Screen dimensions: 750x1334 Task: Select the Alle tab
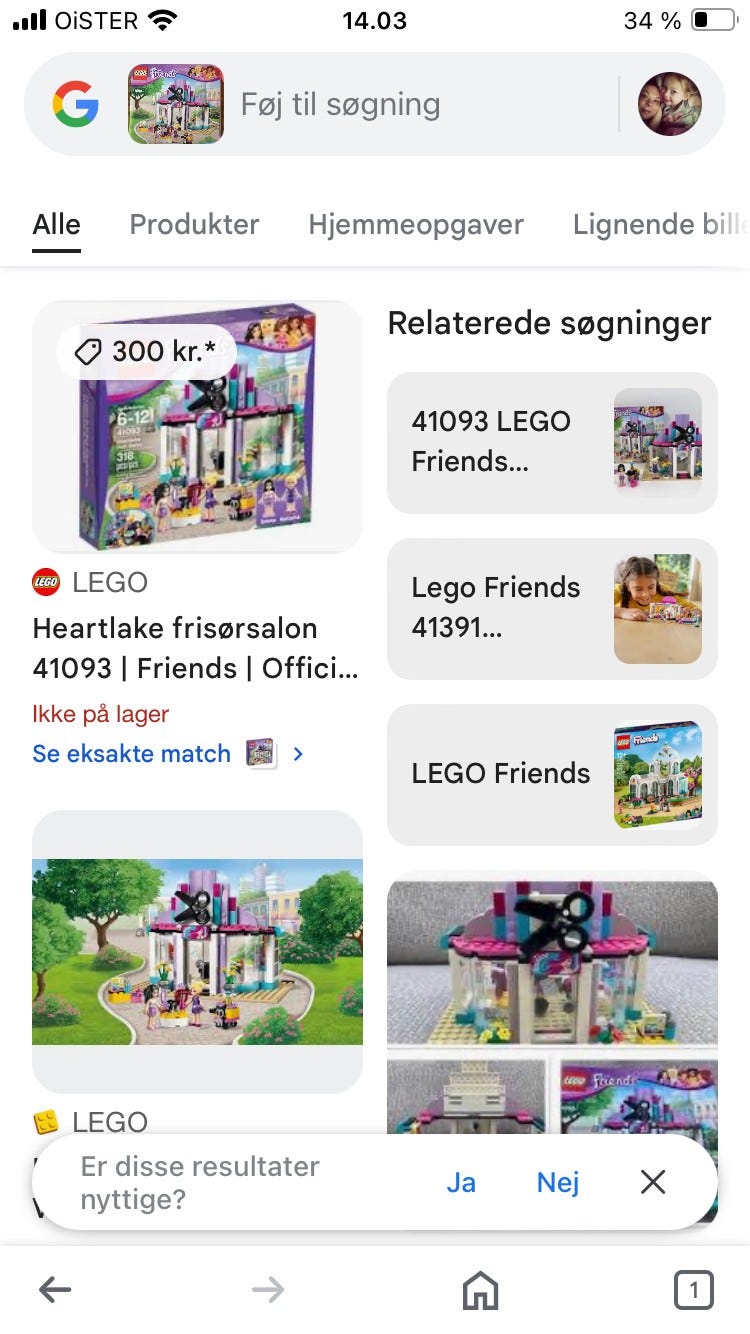(56, 224)
